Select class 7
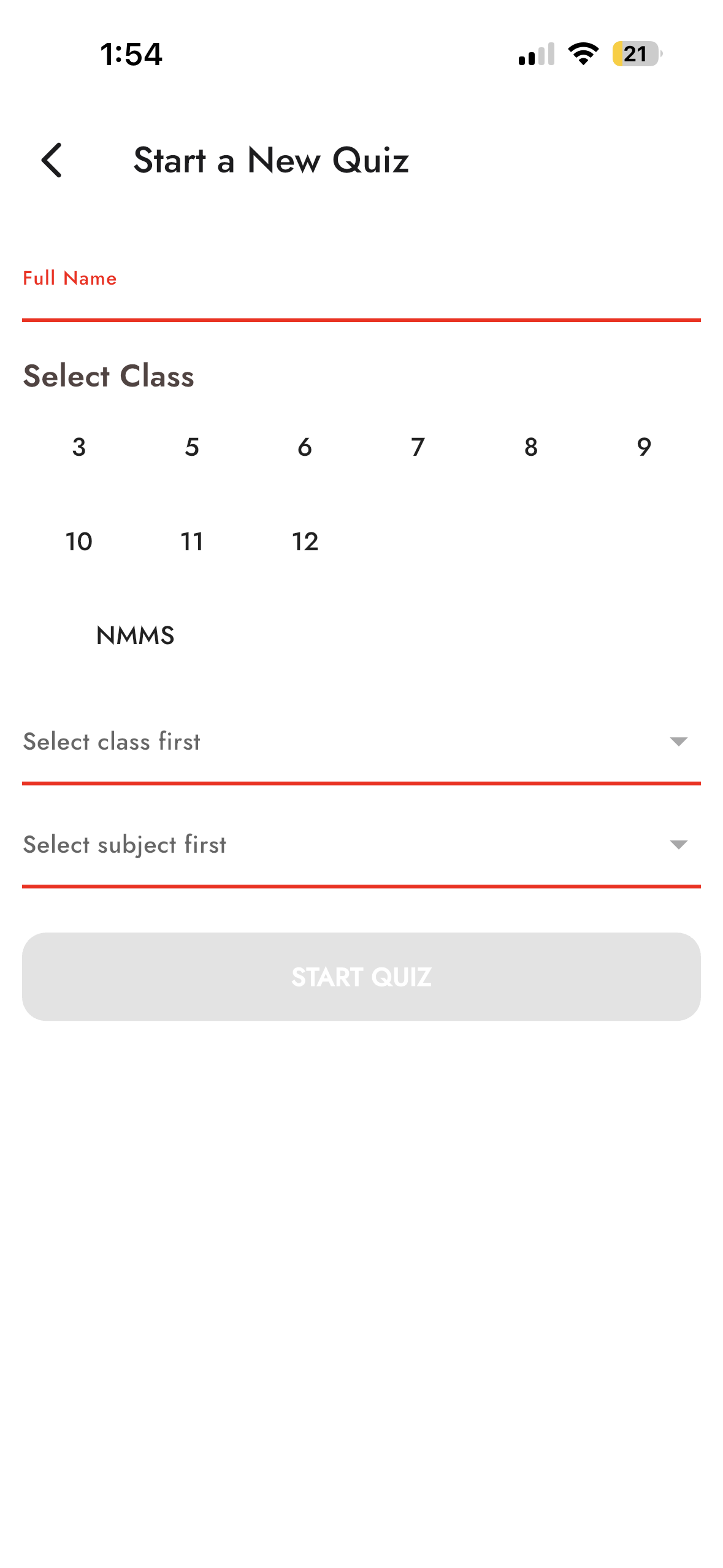 pyautogui.click(x=418, y=447)
